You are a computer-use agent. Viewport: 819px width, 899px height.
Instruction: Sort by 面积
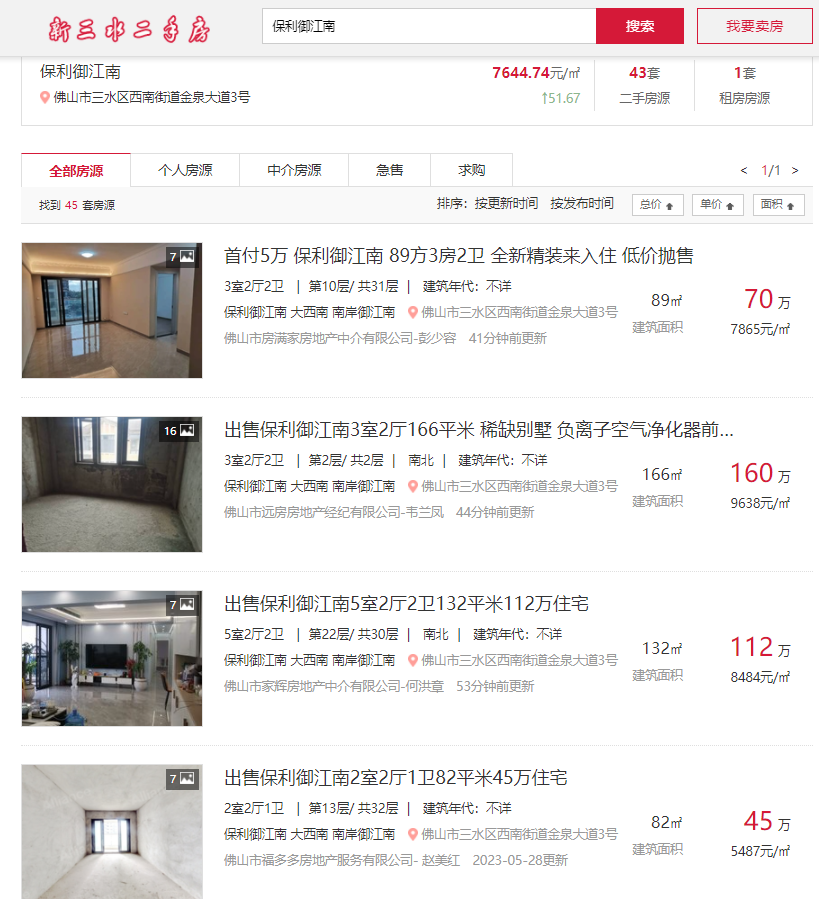[779, 205]
